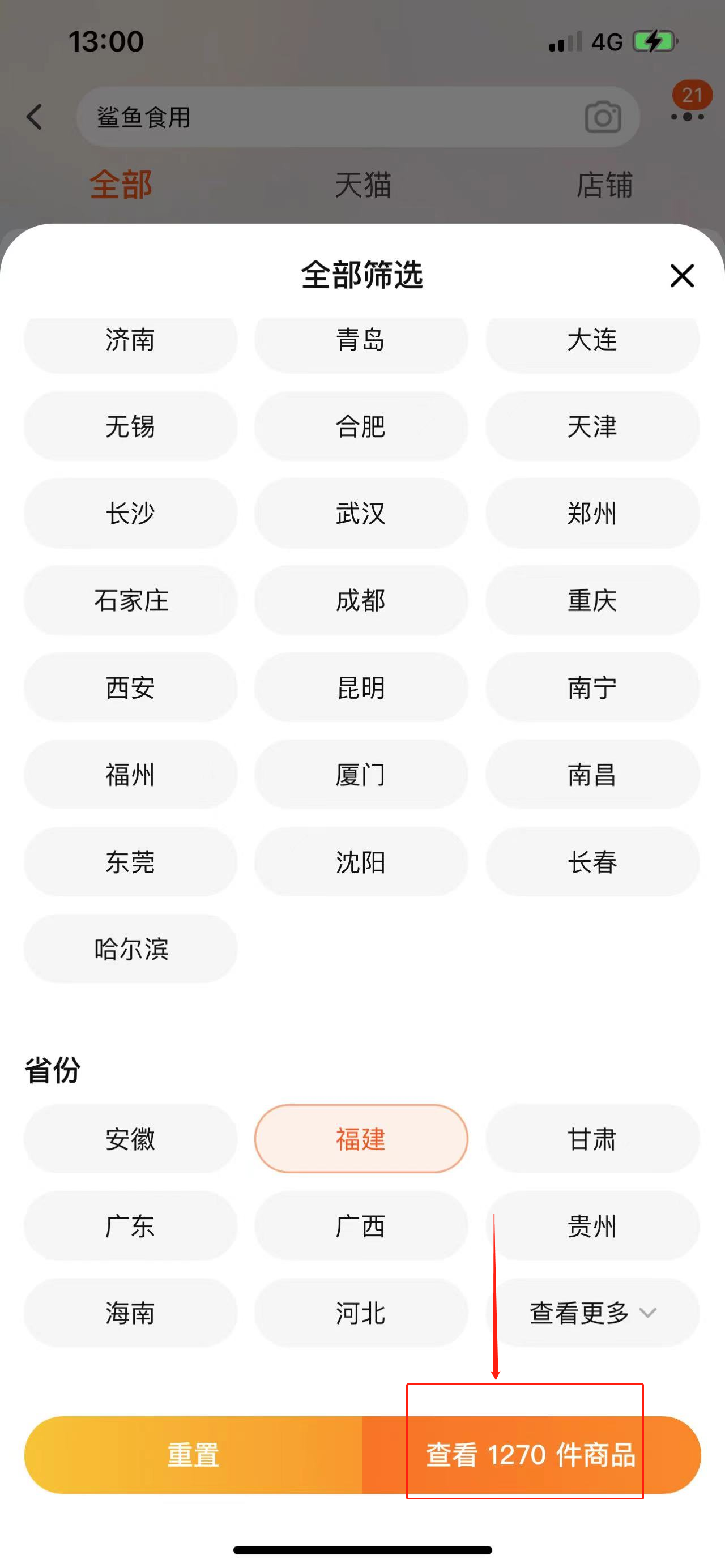
Task: Choose the 西安 city chip
Action: tap(130, 688)
